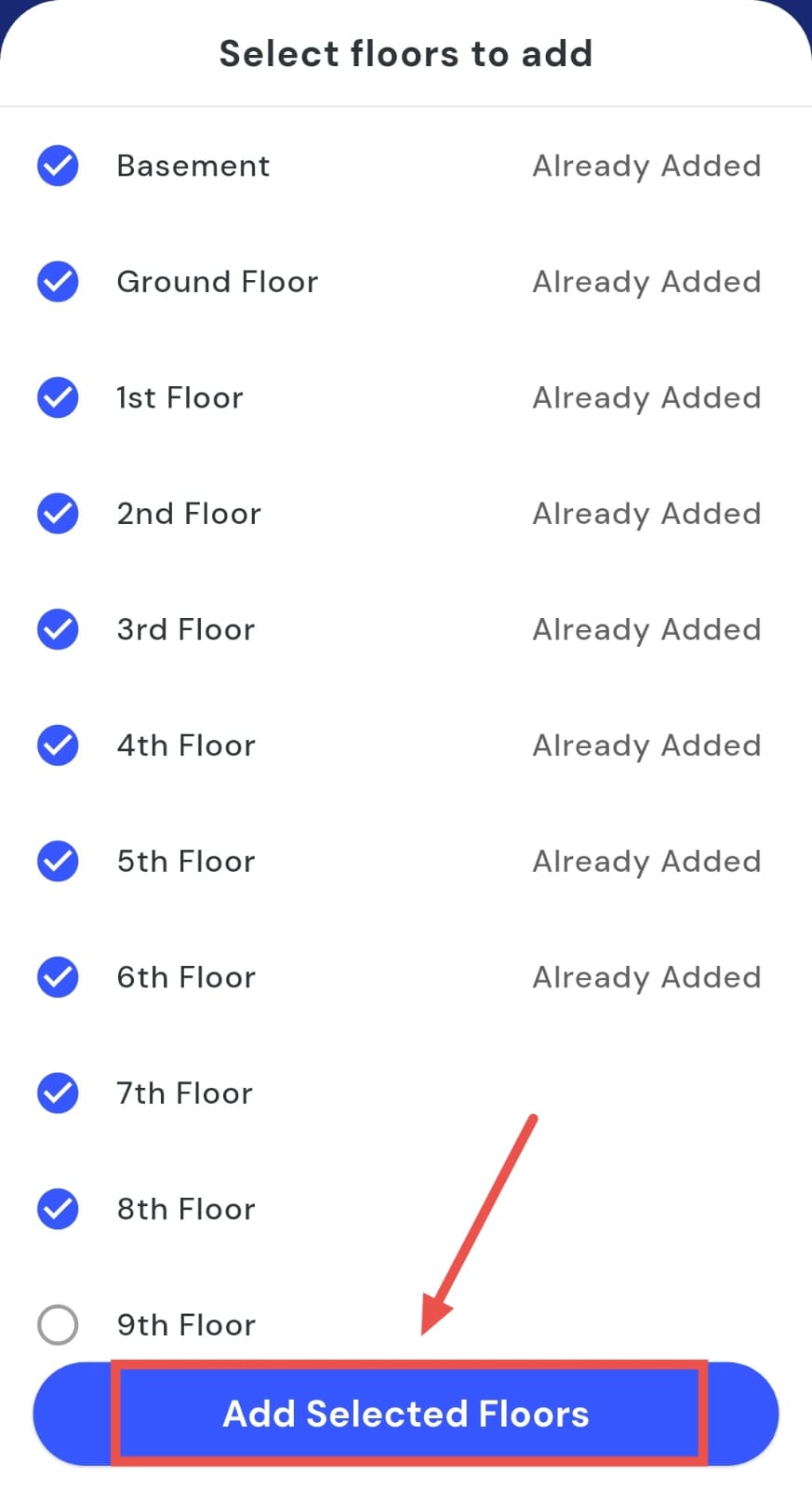Toggle the 5th Floor checkbox

[58, 861]
